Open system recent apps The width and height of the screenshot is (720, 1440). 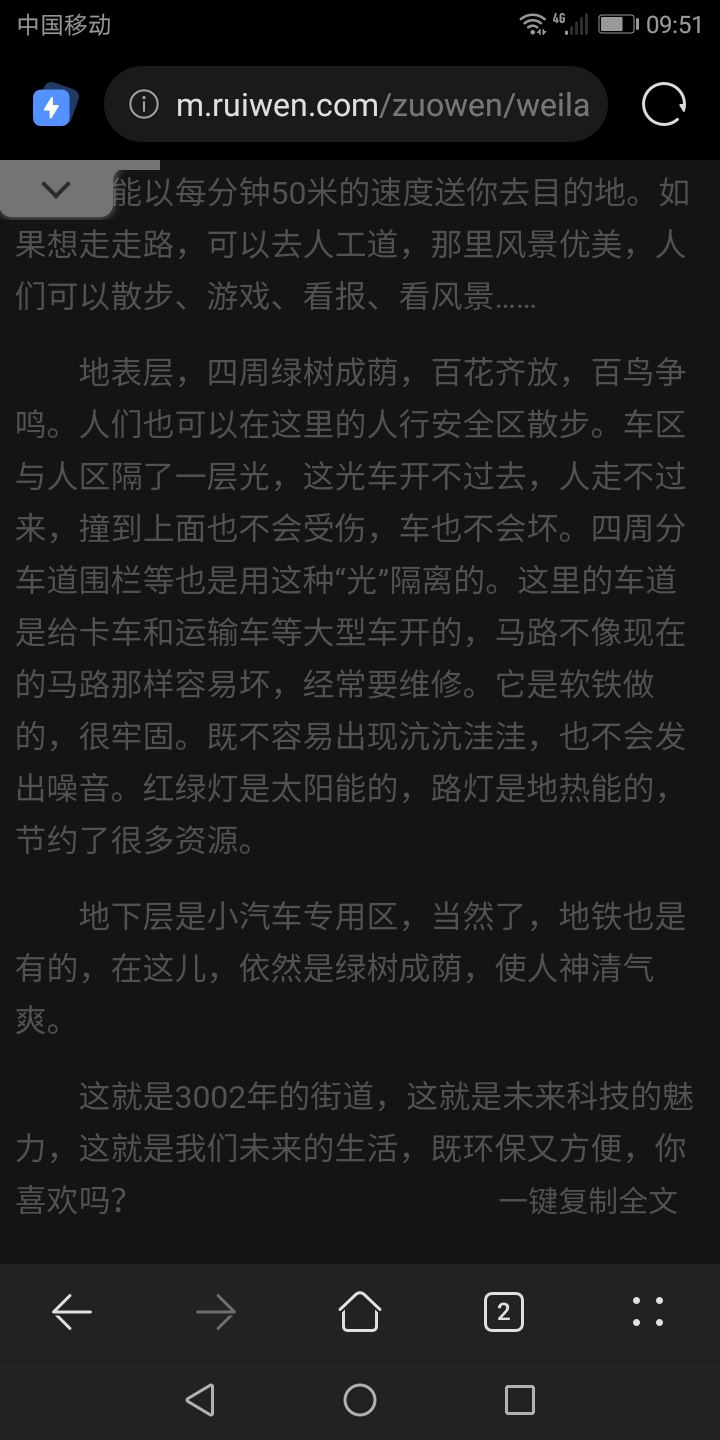click(519, 1400)
